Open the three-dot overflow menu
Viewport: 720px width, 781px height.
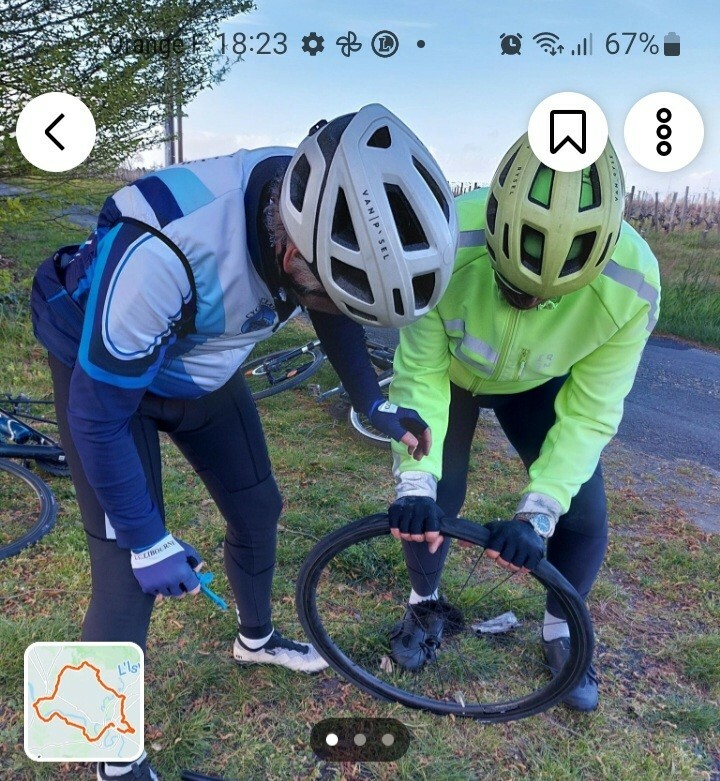point(664,132)
